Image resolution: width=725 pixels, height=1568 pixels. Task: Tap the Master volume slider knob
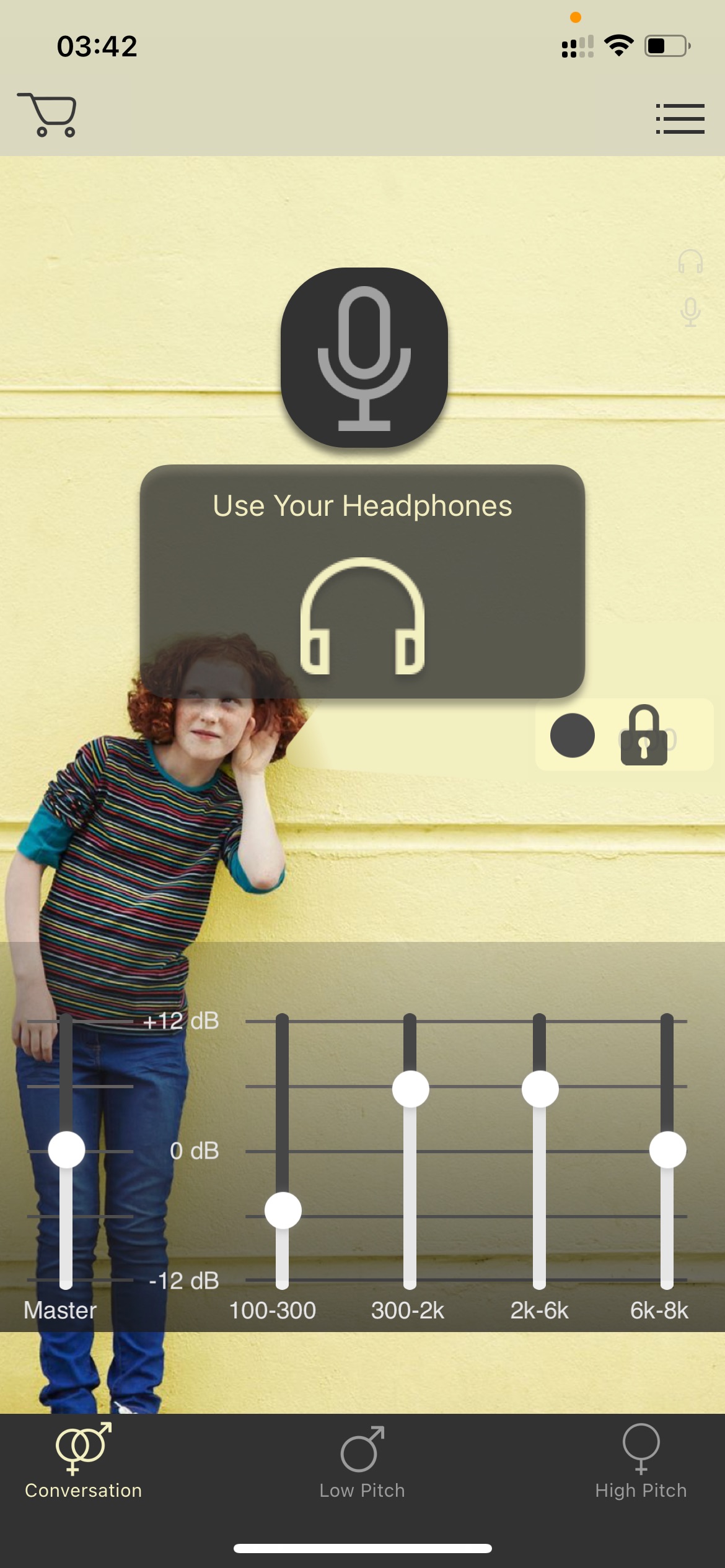66,1149
